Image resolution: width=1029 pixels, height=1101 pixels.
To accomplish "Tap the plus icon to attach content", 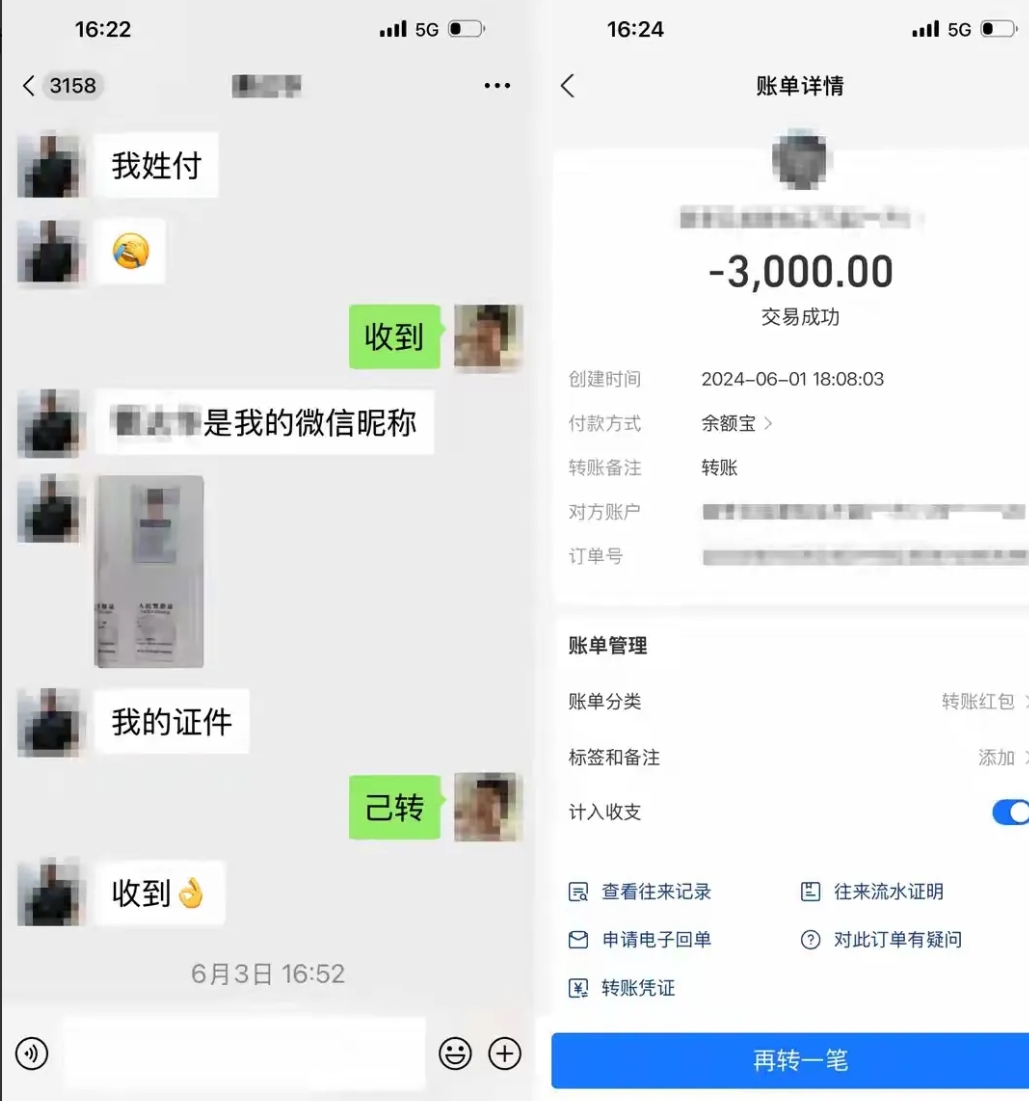I will 505,1053.
